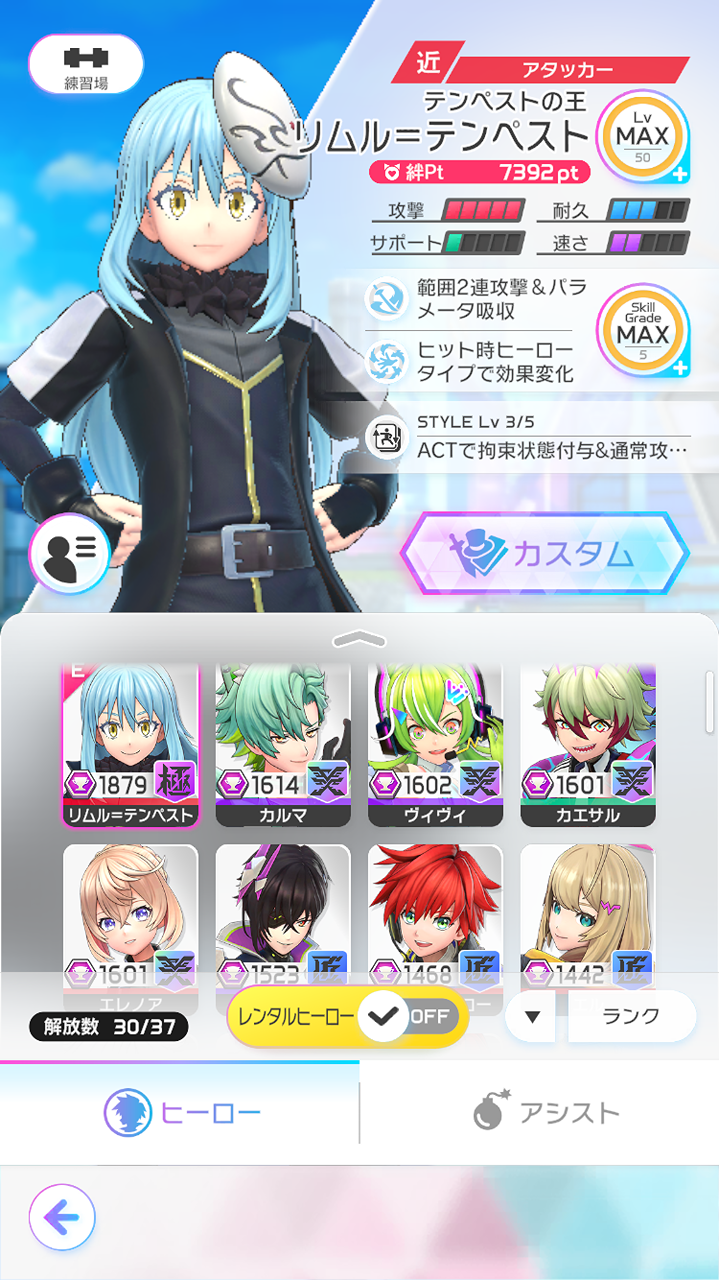Switch to the ヒーロー tab

(180, 1112)
